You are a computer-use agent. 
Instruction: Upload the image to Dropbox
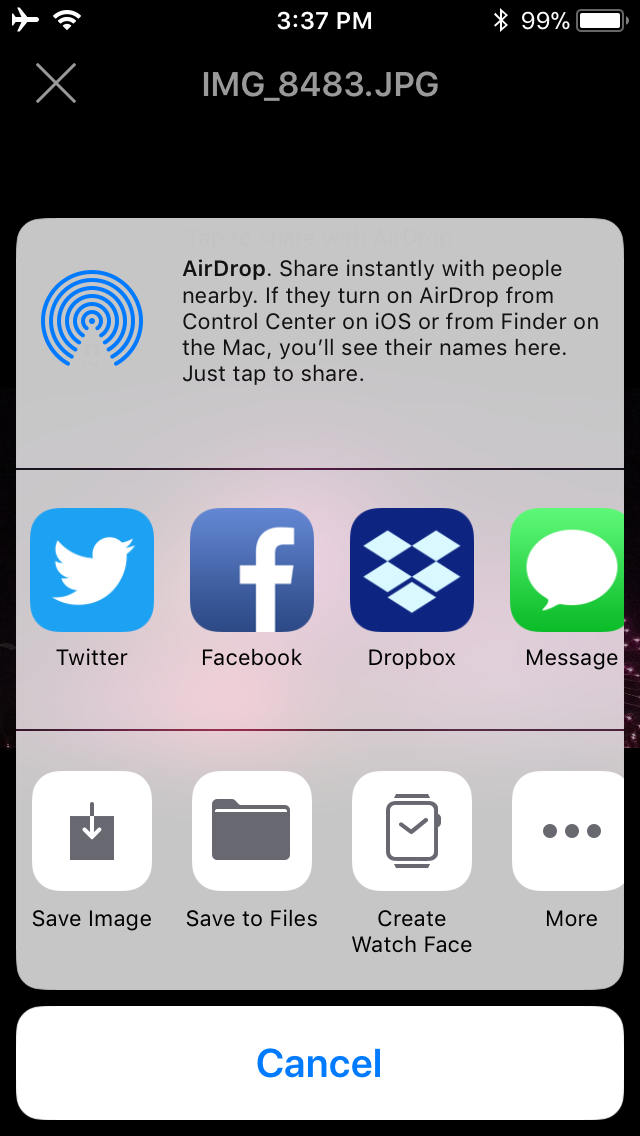[412, 570]
